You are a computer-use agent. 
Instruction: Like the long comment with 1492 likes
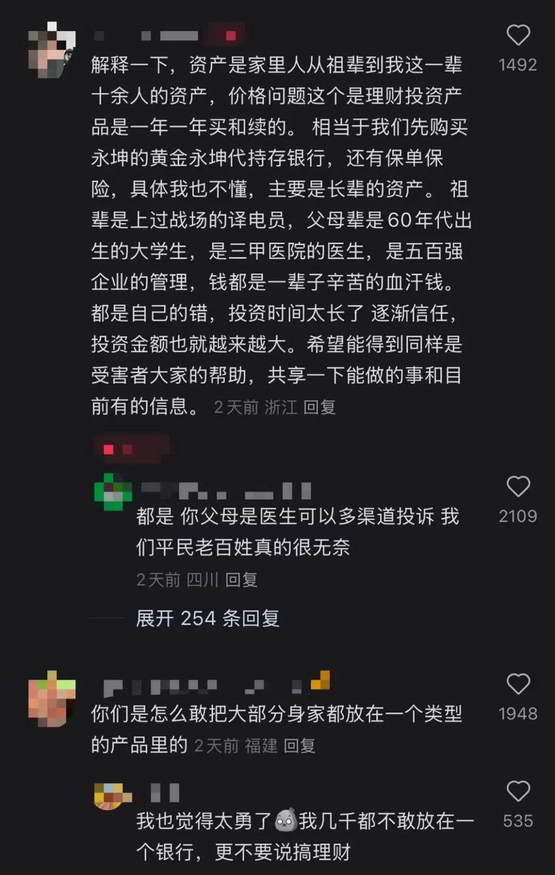[518, 35]
